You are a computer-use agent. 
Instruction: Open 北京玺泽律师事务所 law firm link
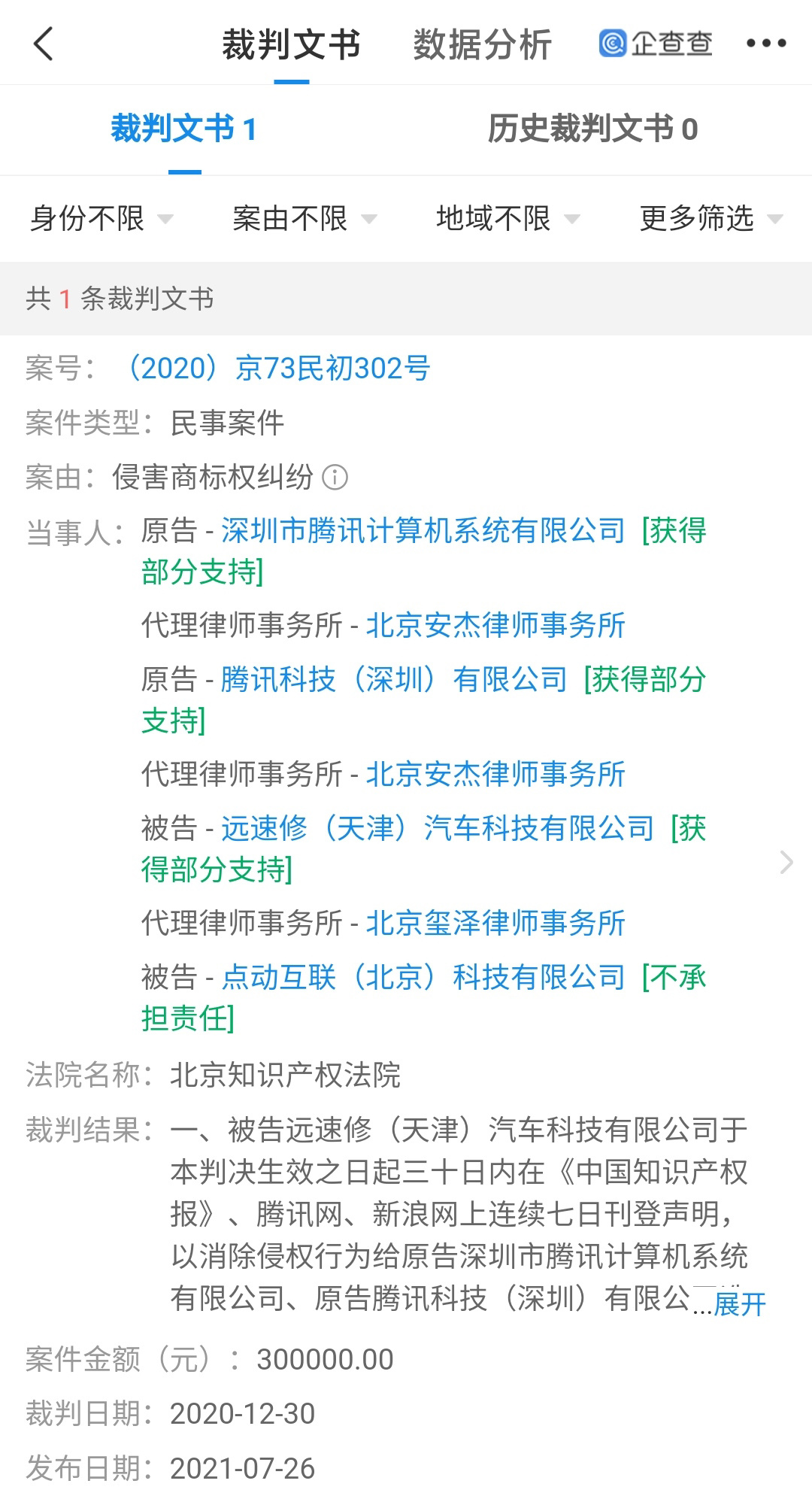[x=495, y=924]
